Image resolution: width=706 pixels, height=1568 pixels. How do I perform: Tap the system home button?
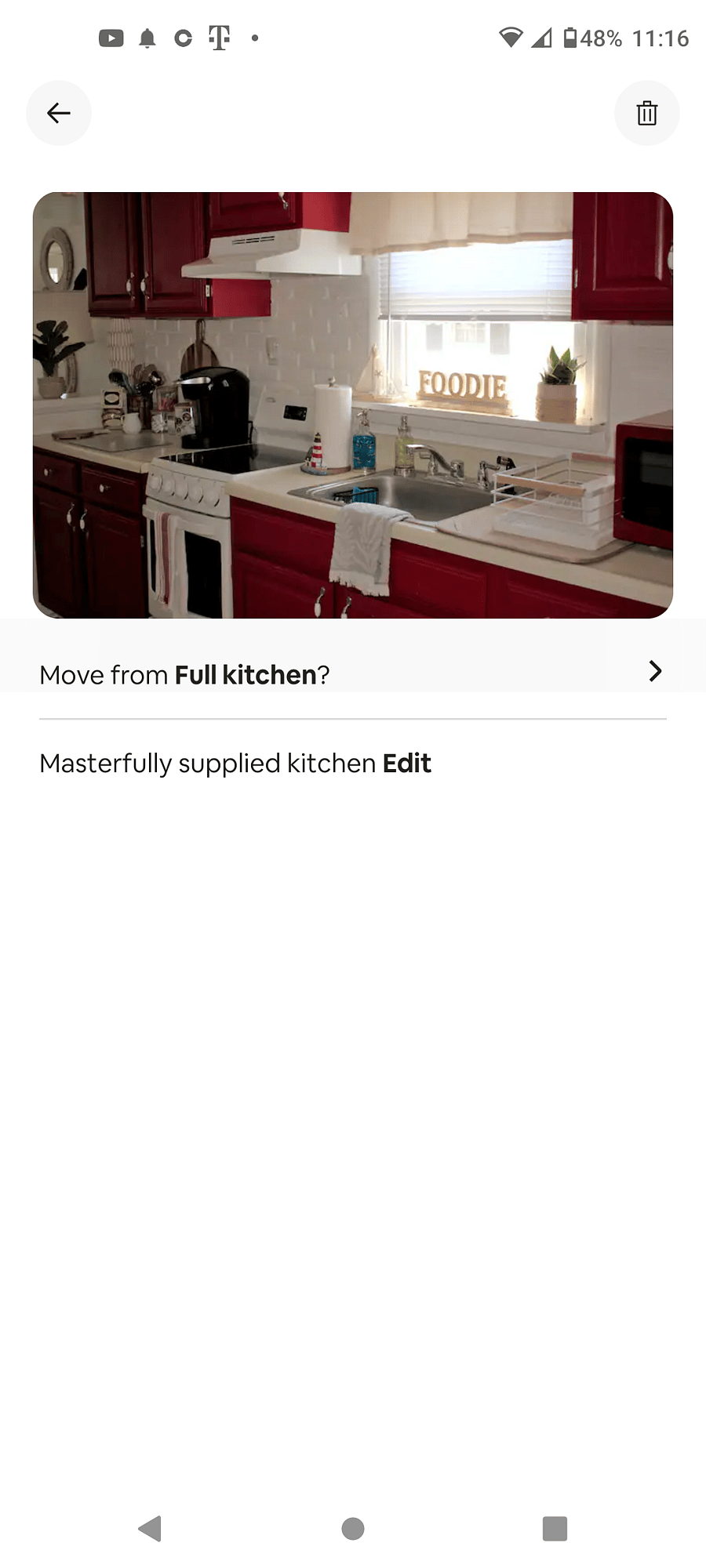[x=352, y=1528]
